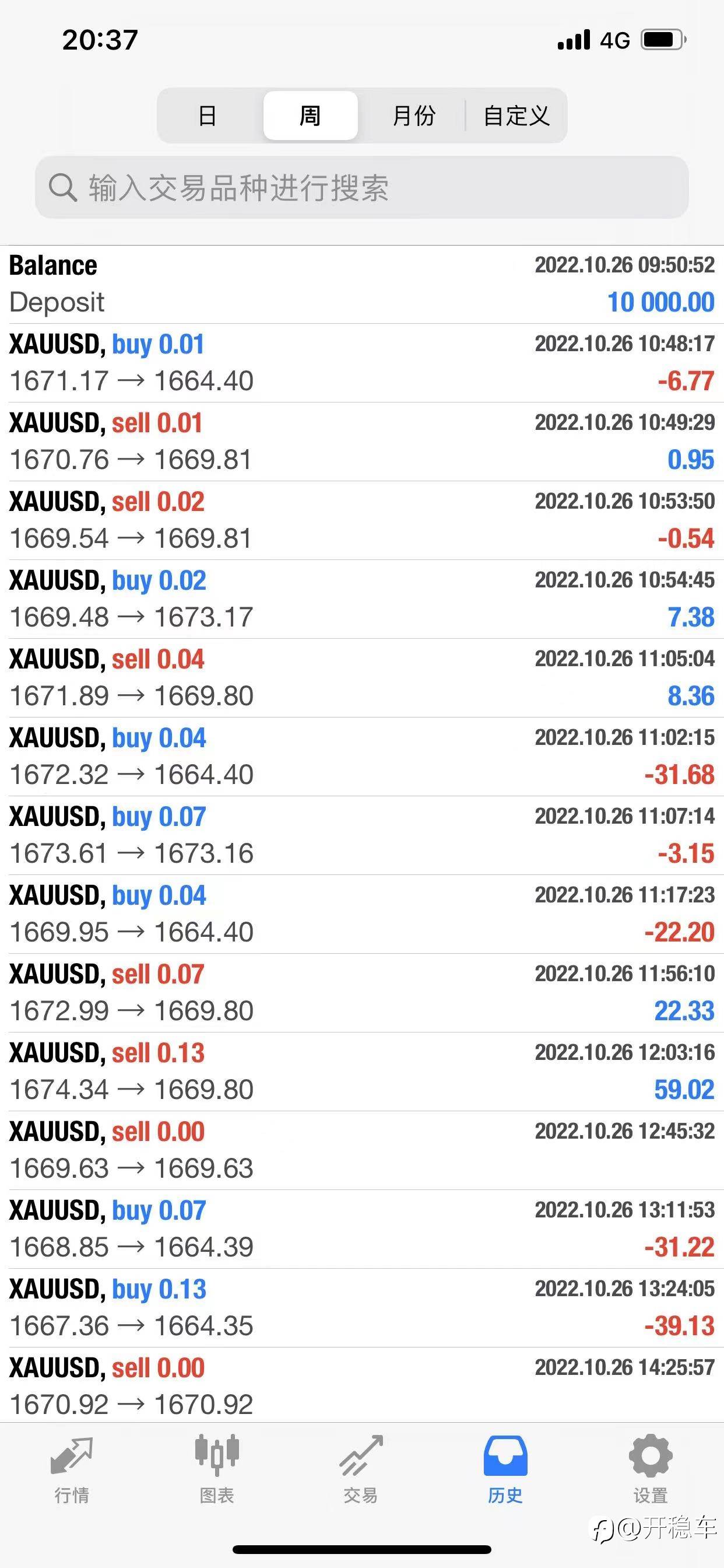Open the XAUUSD sell 0.07 trade with 22.33 profit
This screenshot has width=724, height=1568.
[x=362, y=993]
